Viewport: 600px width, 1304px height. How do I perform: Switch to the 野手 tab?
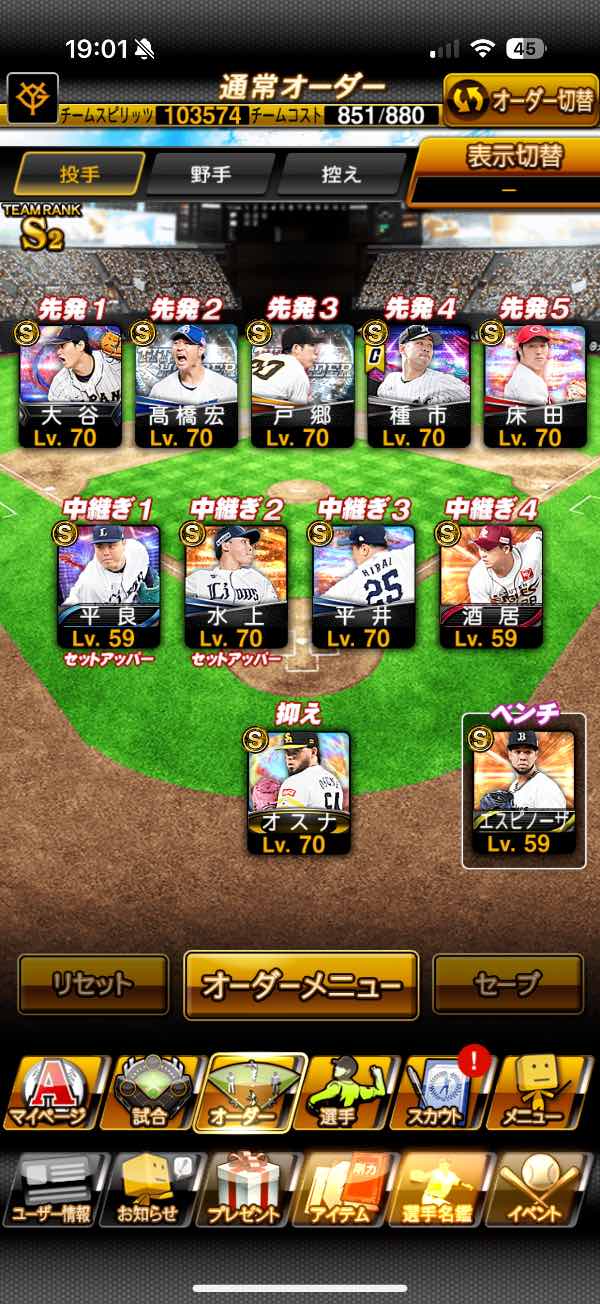pos(210,174)
